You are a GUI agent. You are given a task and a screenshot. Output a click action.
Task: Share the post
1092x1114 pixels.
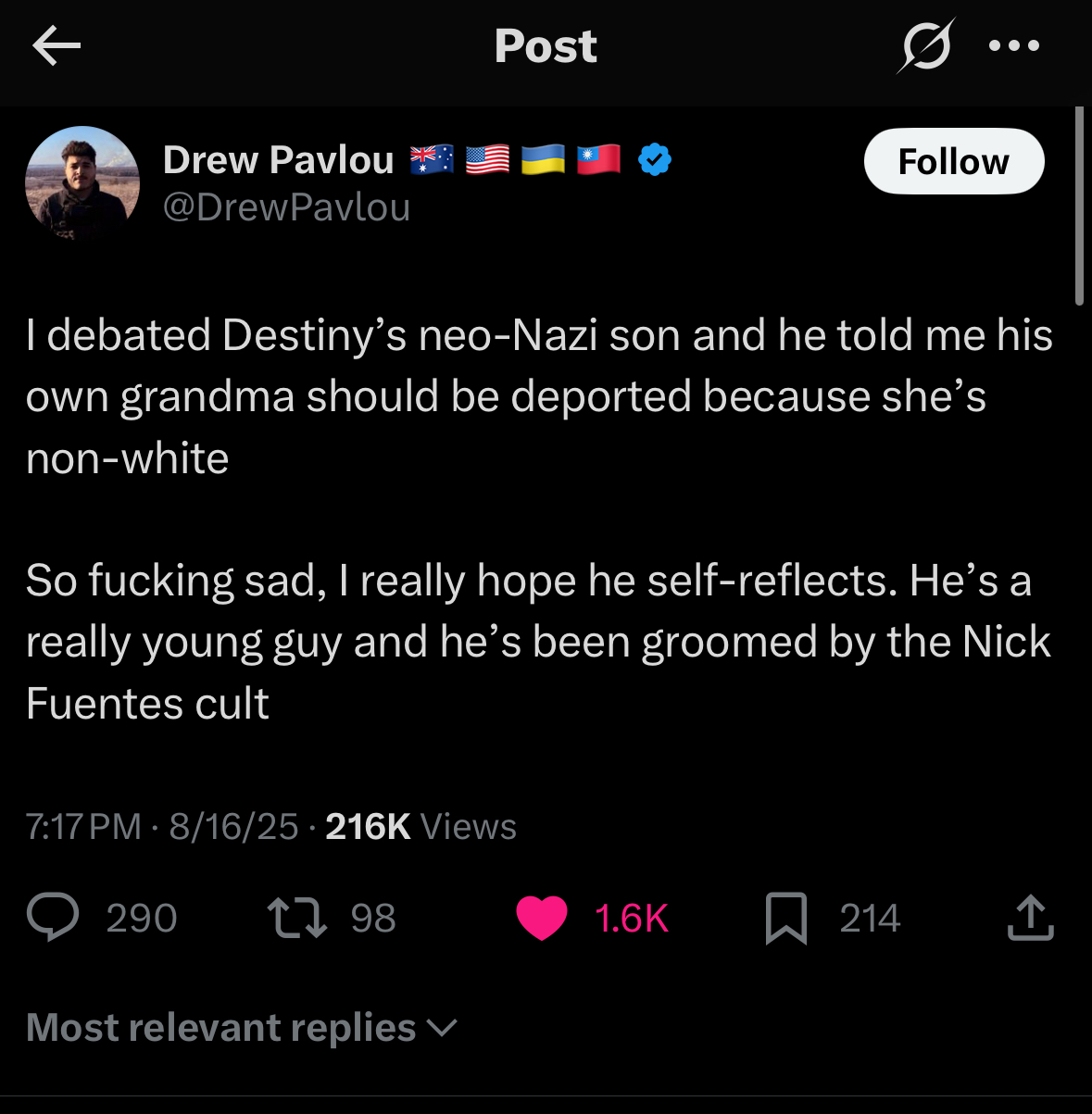click(x=1030, y=918)
